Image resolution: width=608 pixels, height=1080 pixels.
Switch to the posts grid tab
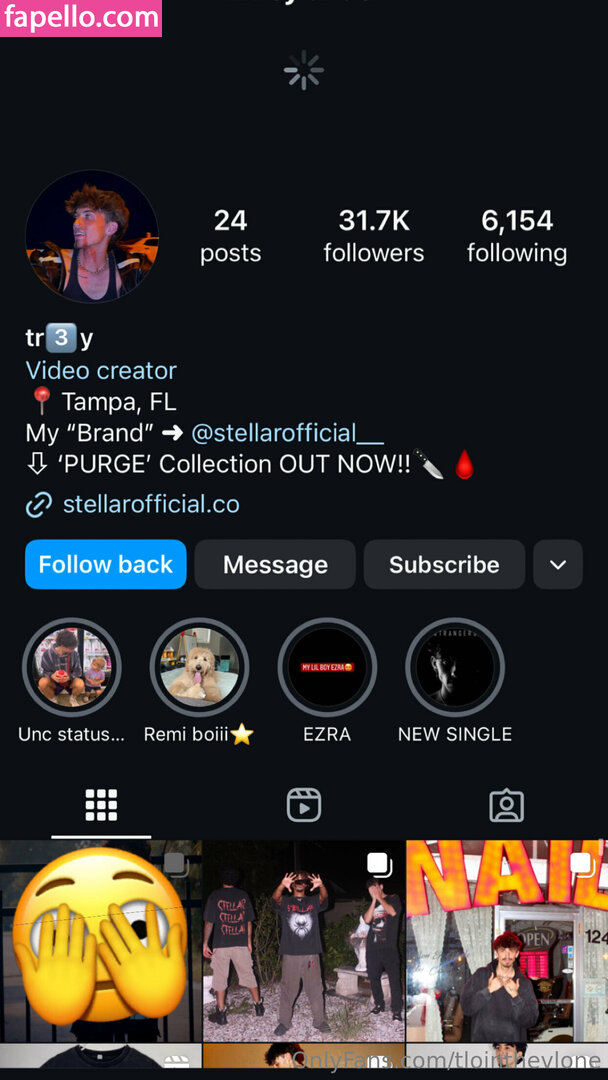[101, 805]
